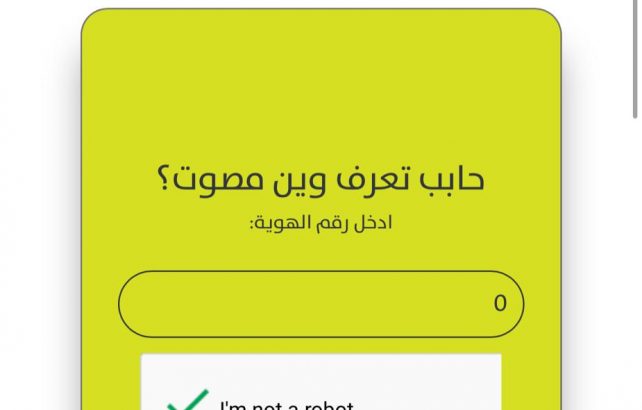Tap the ID number input field
This screenshot has width=642, height=410.
point(321,304)
